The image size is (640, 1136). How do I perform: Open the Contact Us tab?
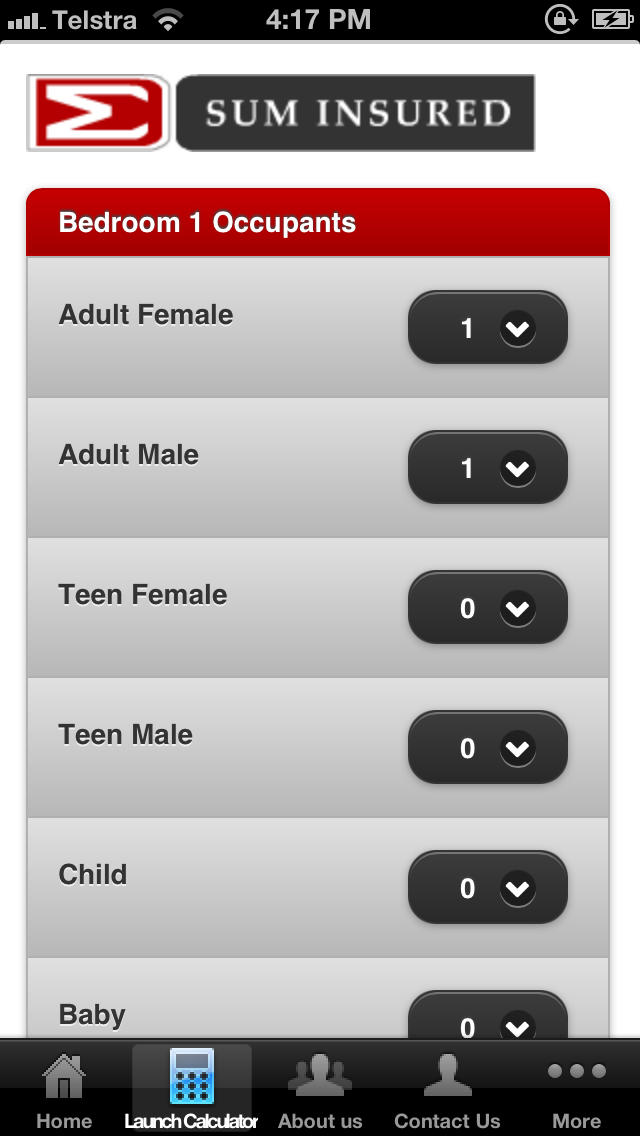pos(447,1089)
